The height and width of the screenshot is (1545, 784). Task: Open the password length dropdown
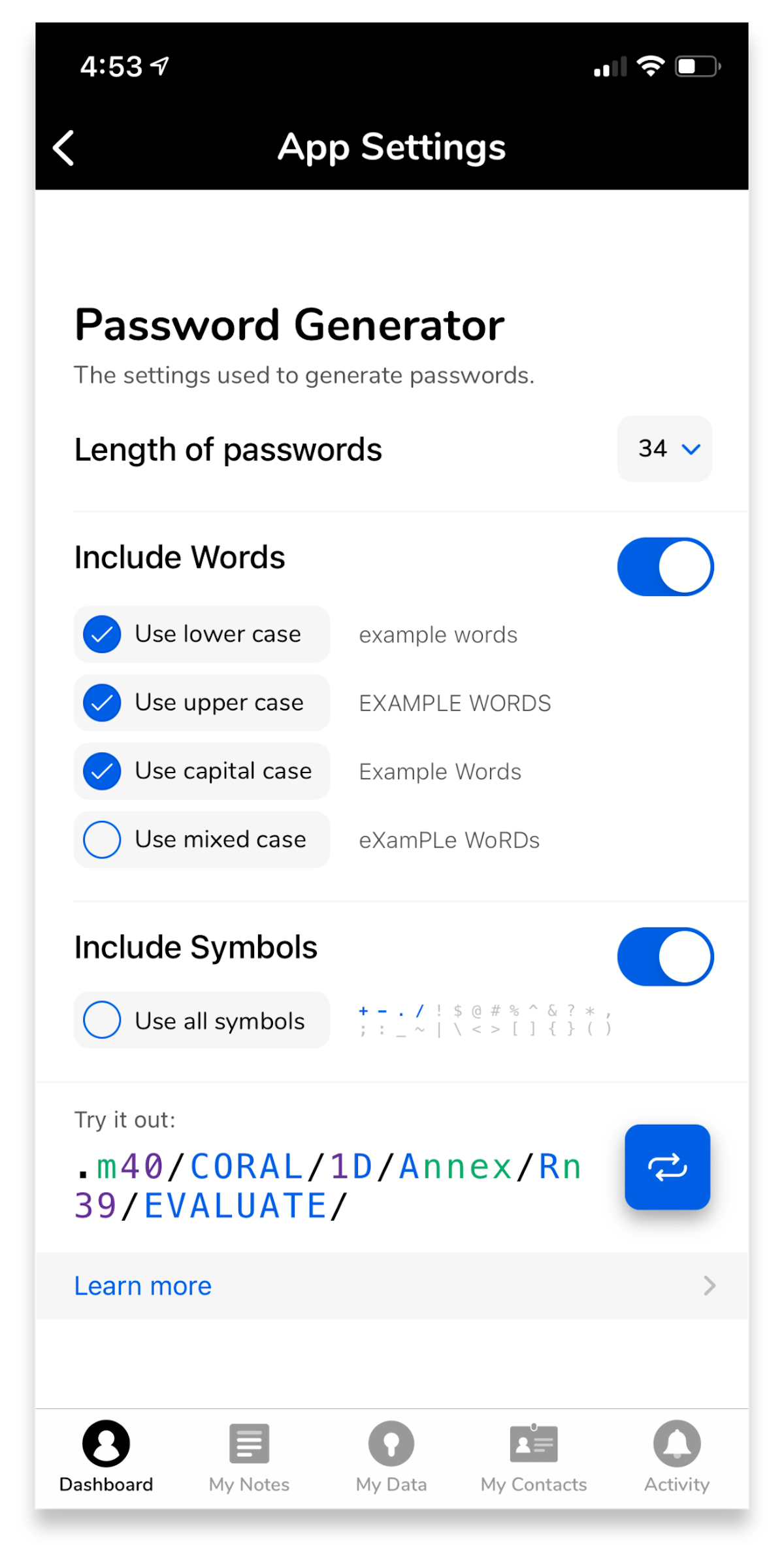664,449
